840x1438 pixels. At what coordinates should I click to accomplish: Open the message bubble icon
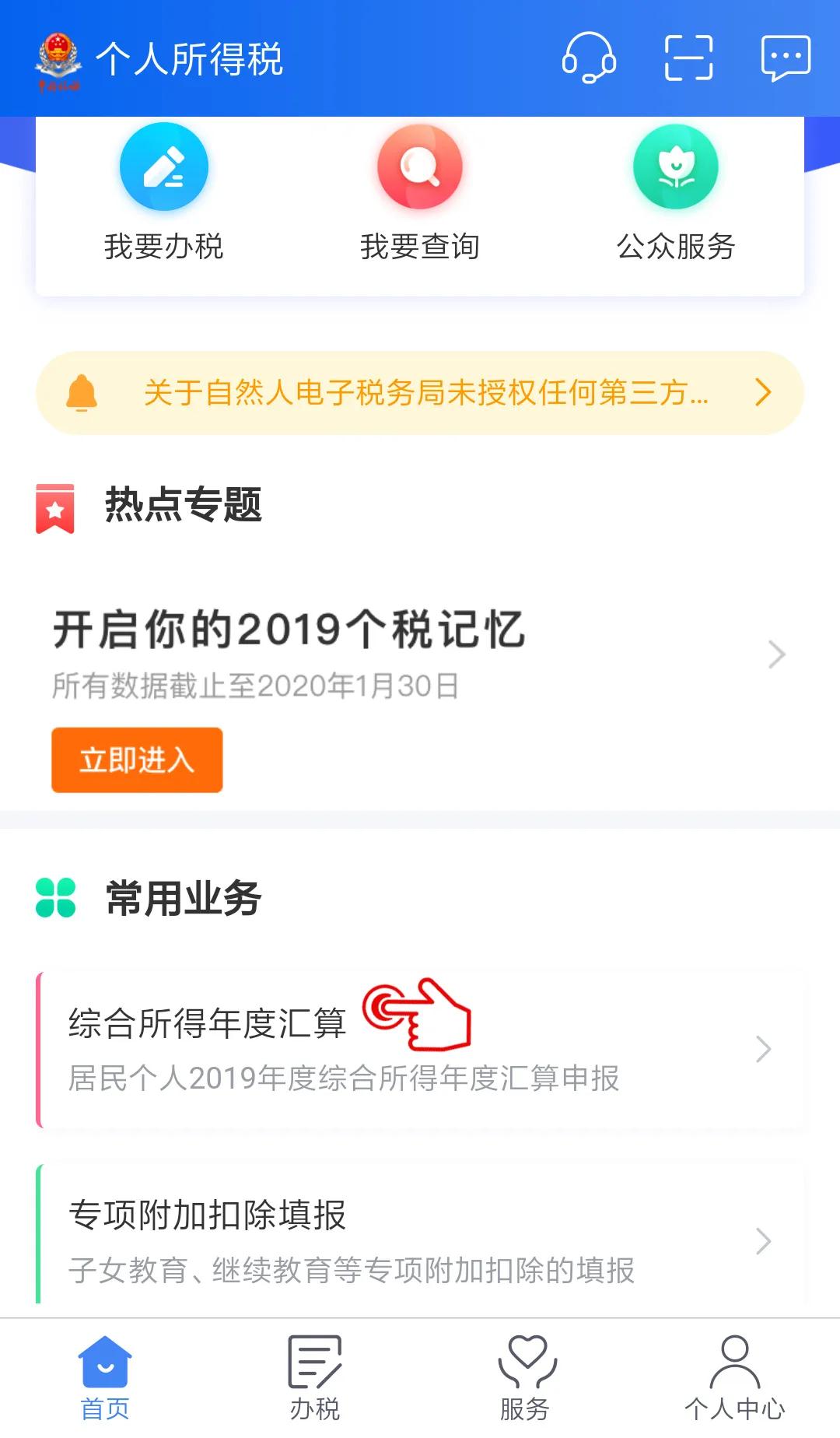click(786, 58)
